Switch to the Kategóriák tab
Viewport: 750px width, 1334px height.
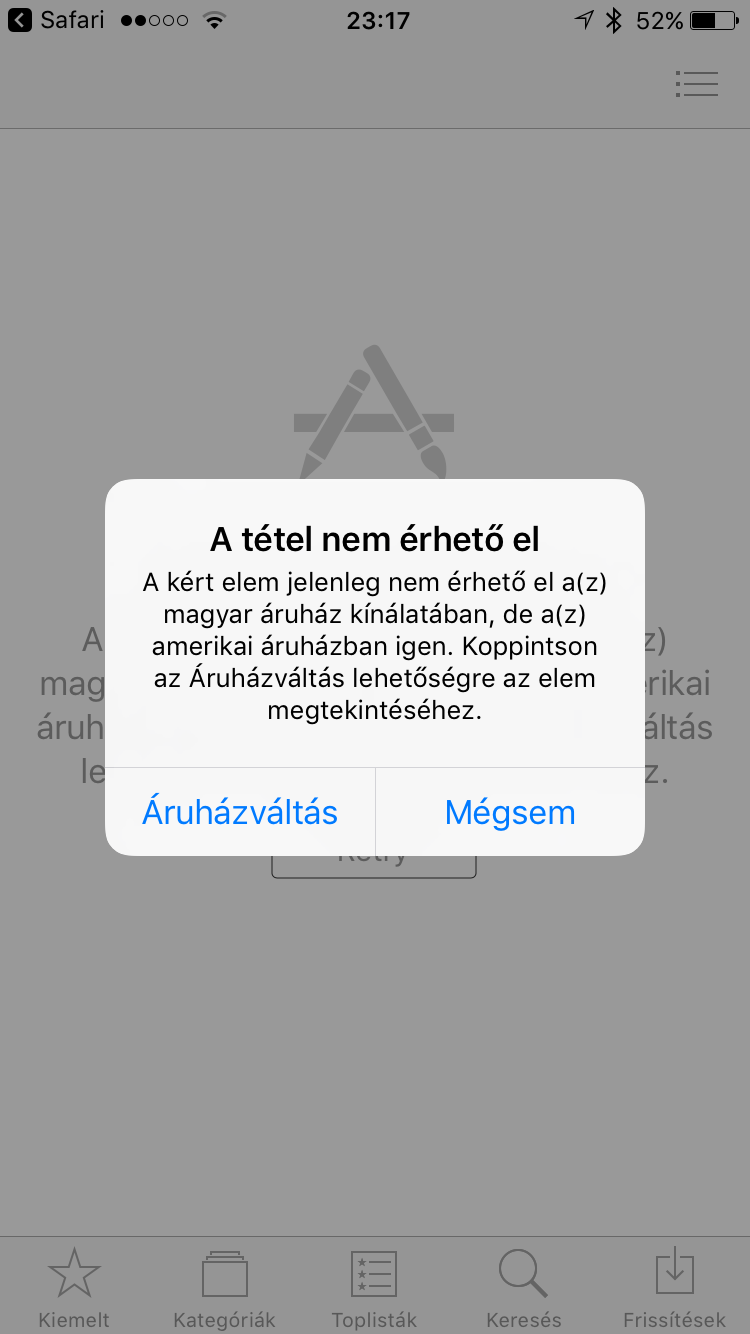point(224,1287)
